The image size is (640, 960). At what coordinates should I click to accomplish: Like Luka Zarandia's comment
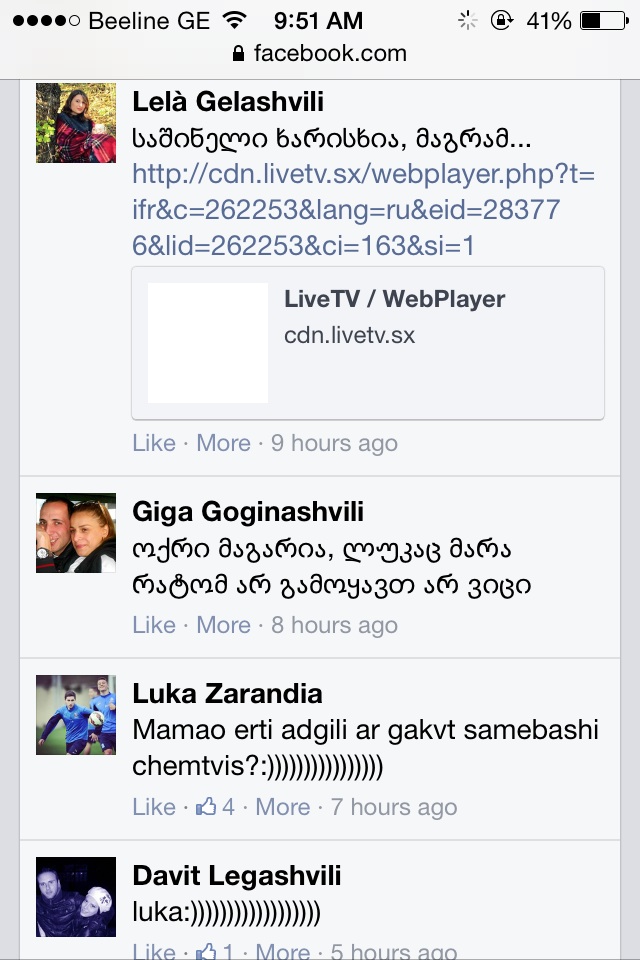tap(153, 807)
